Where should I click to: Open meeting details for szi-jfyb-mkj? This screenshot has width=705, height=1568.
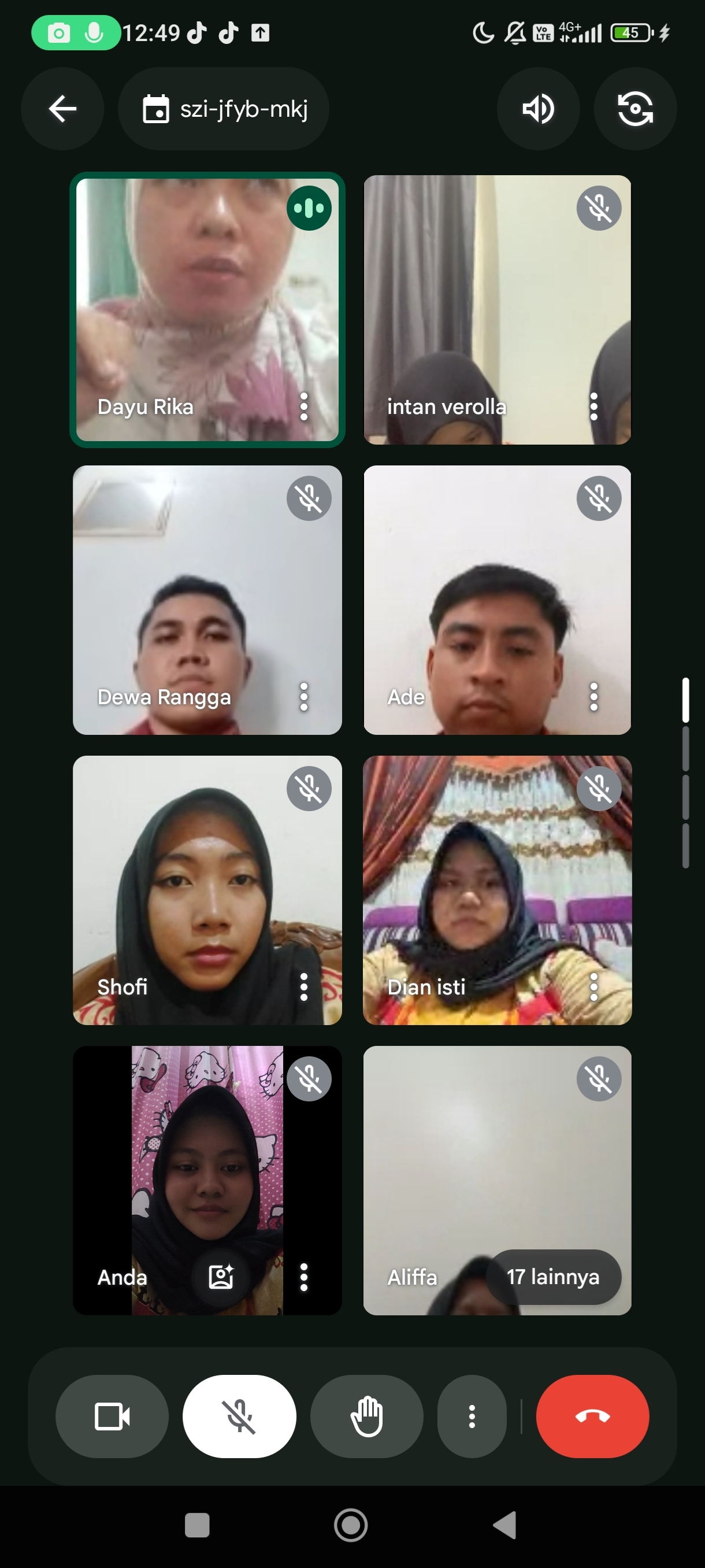224,110
